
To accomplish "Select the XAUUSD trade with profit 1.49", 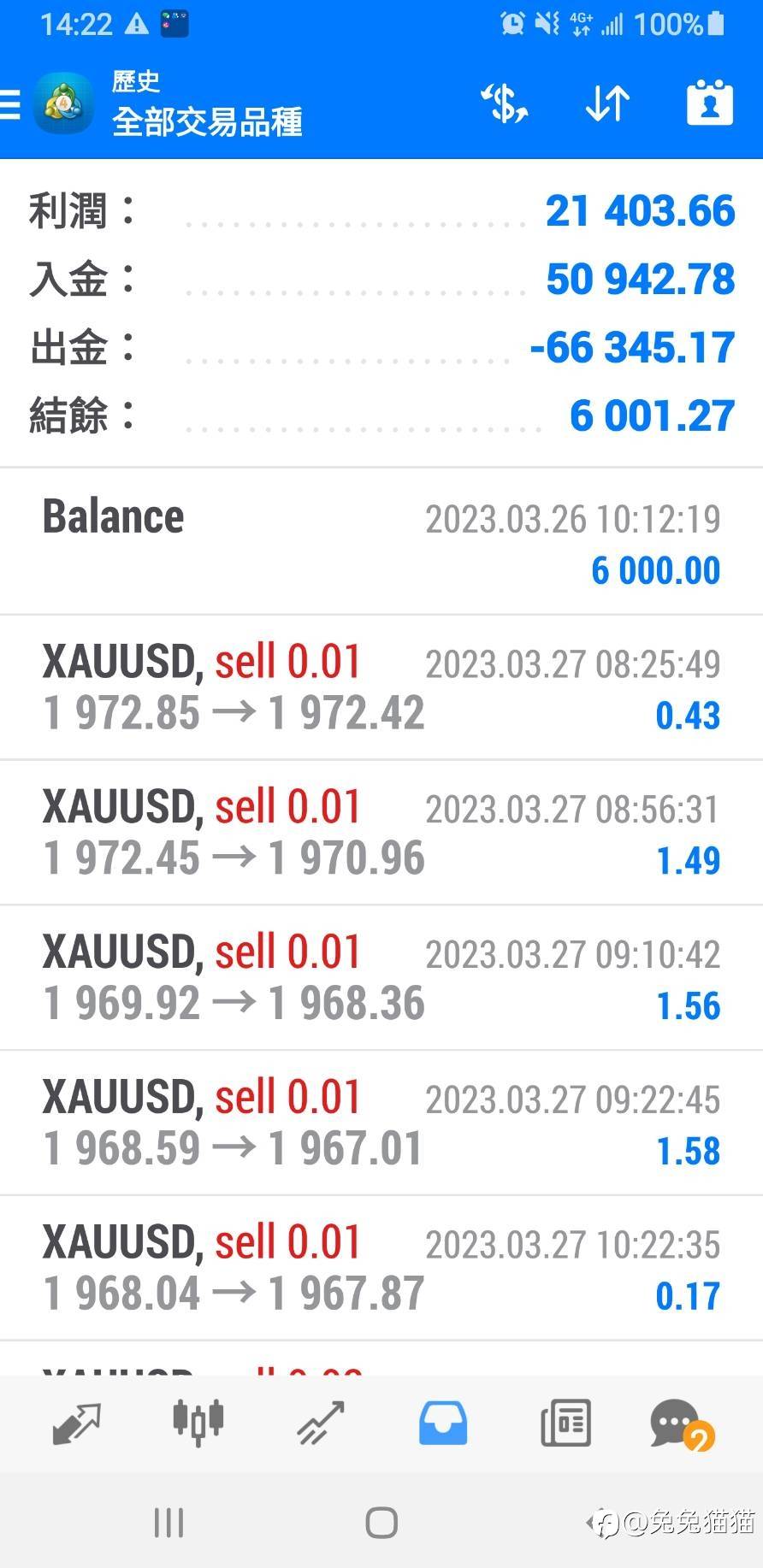I will 381,833.
